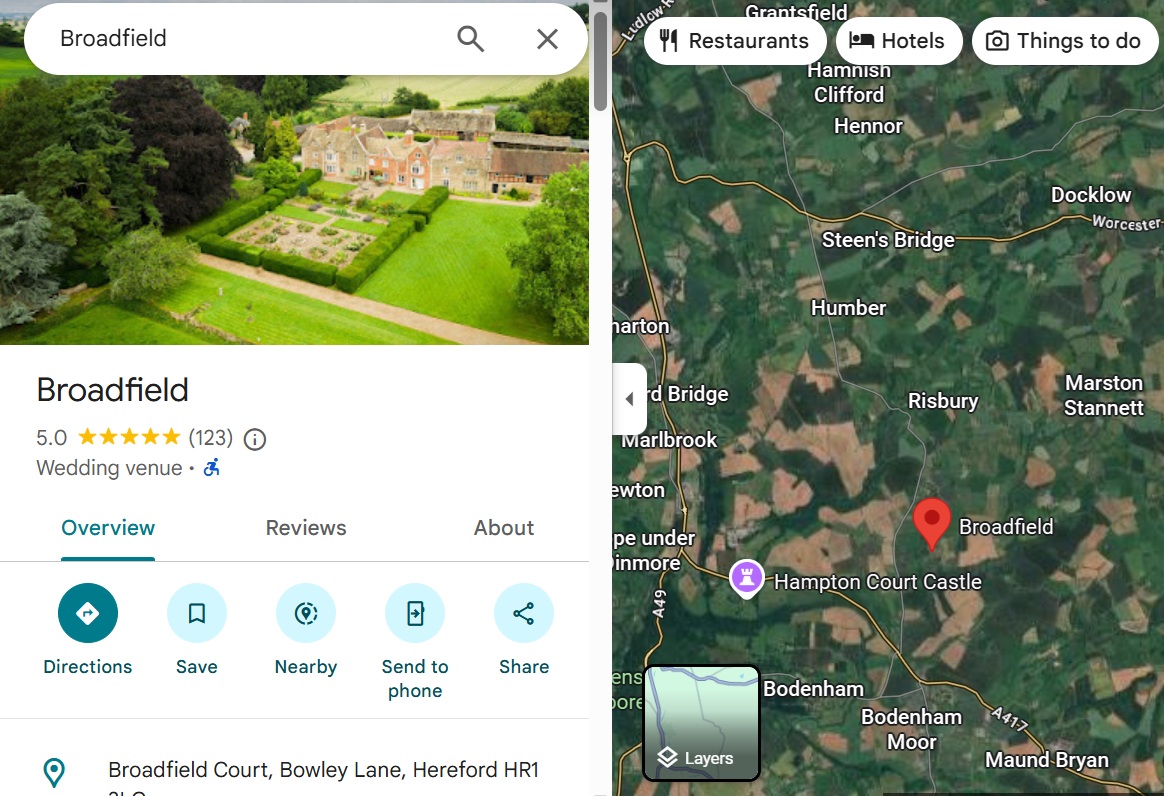Viewport: 1164px width, 796px height.
Task: Filter map by Hotels
Action: pyautogui.click(x=898, y=41)
